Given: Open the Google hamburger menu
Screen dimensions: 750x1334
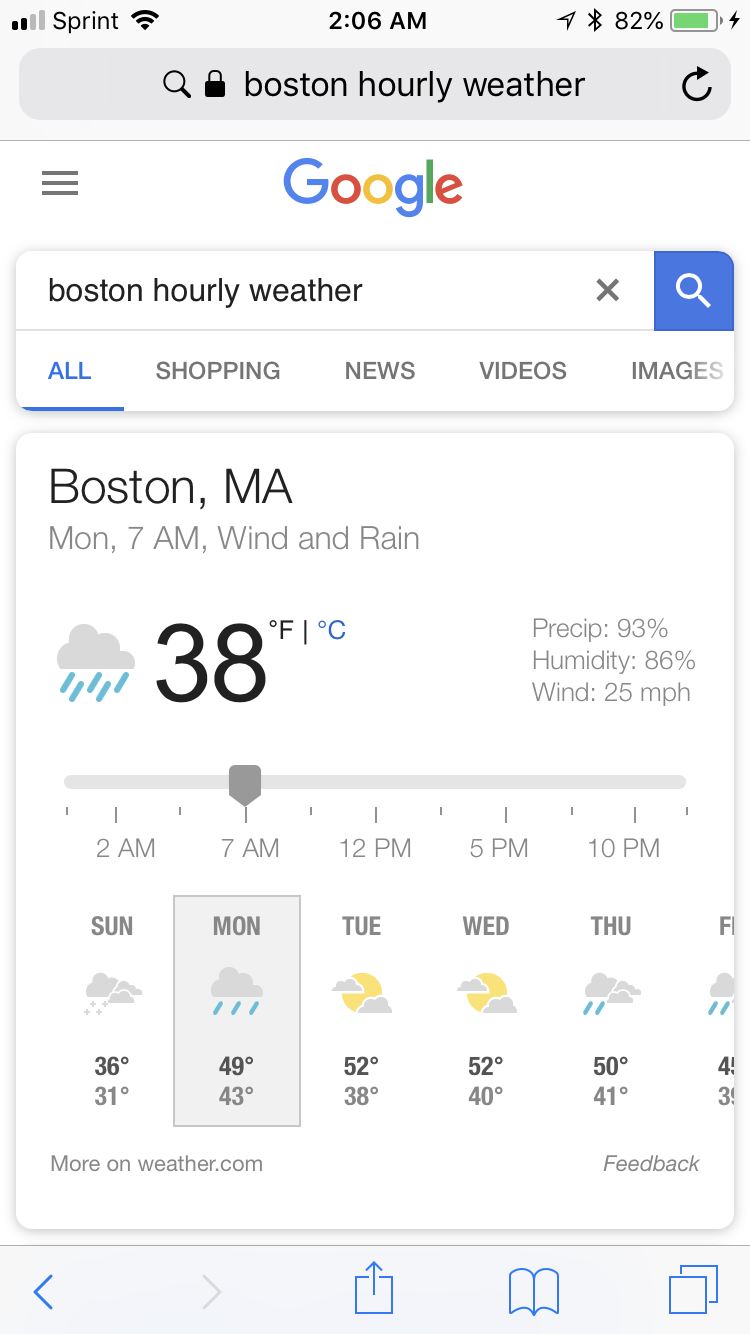Looking at the screenshot, I should click(x=60, y=183).
